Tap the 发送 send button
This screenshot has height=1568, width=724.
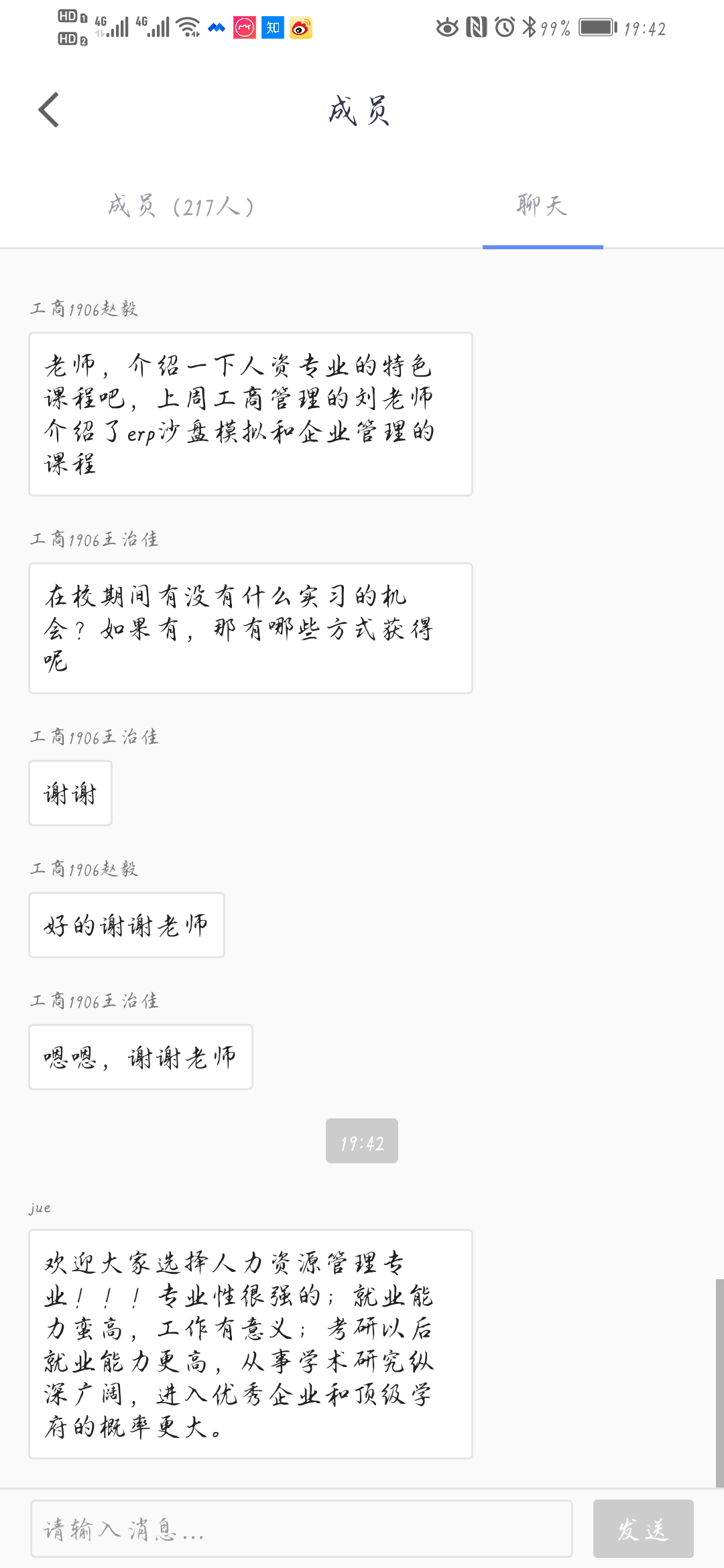pos(643,1528)
